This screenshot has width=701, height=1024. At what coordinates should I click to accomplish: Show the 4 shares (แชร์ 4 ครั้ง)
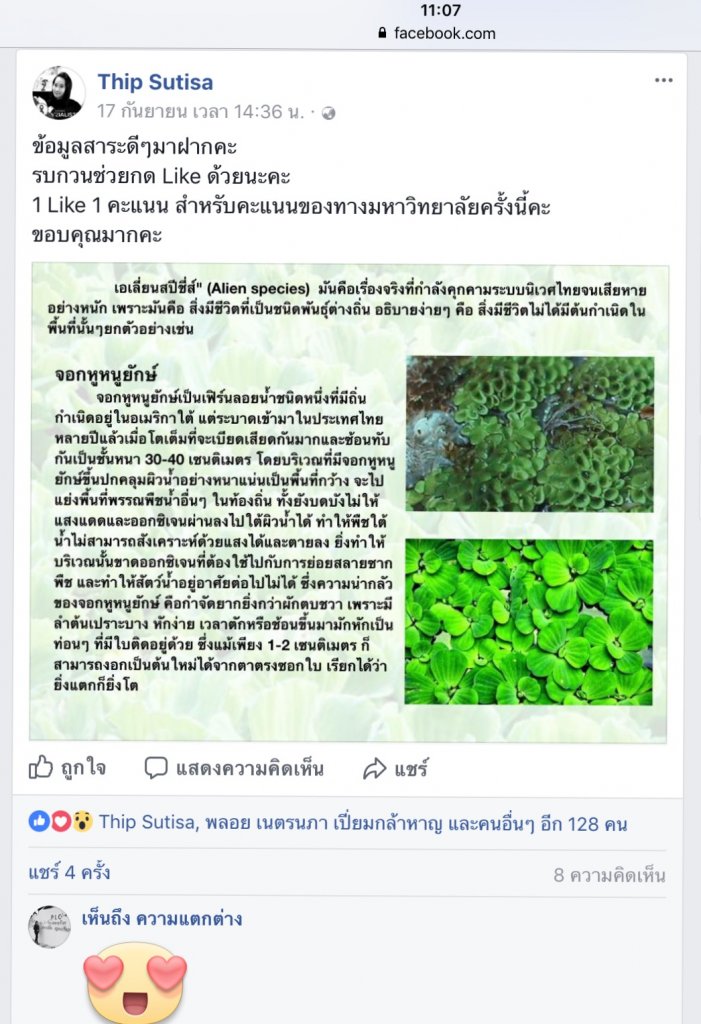coord(69,875)
